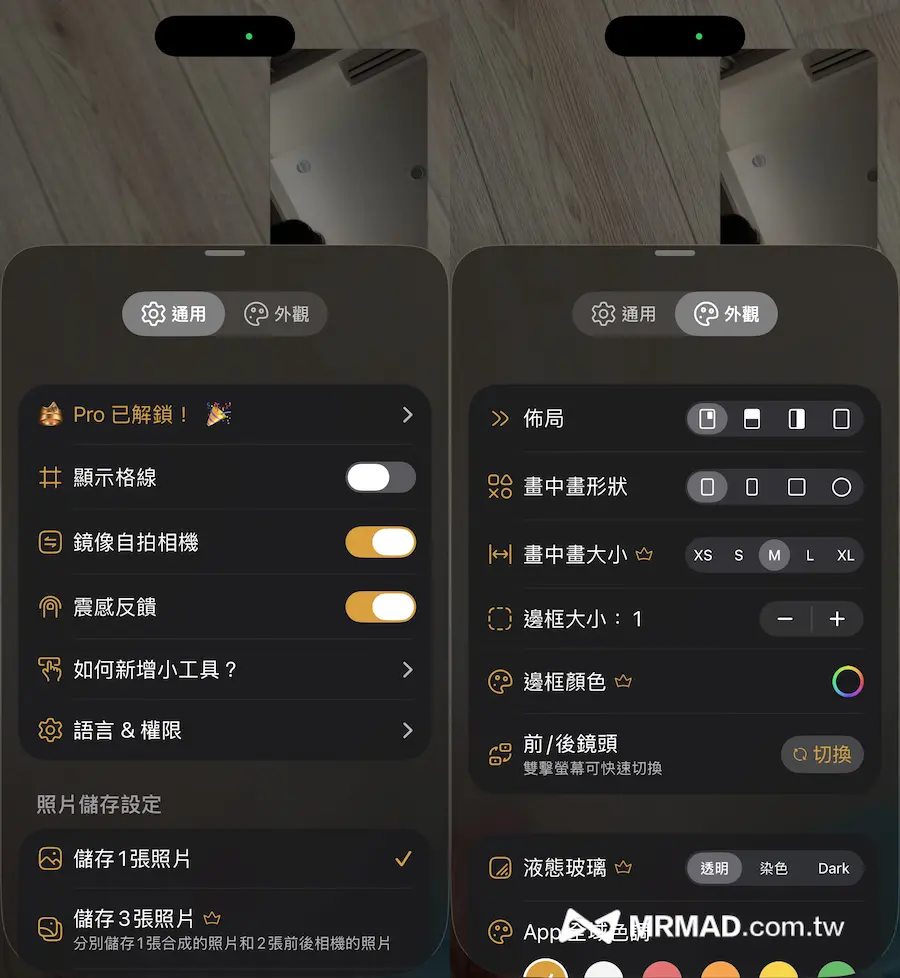Click the 邊框大小 dashed frame icon
The height and width of the screenshot is (978, 900).
pos(499,619)
